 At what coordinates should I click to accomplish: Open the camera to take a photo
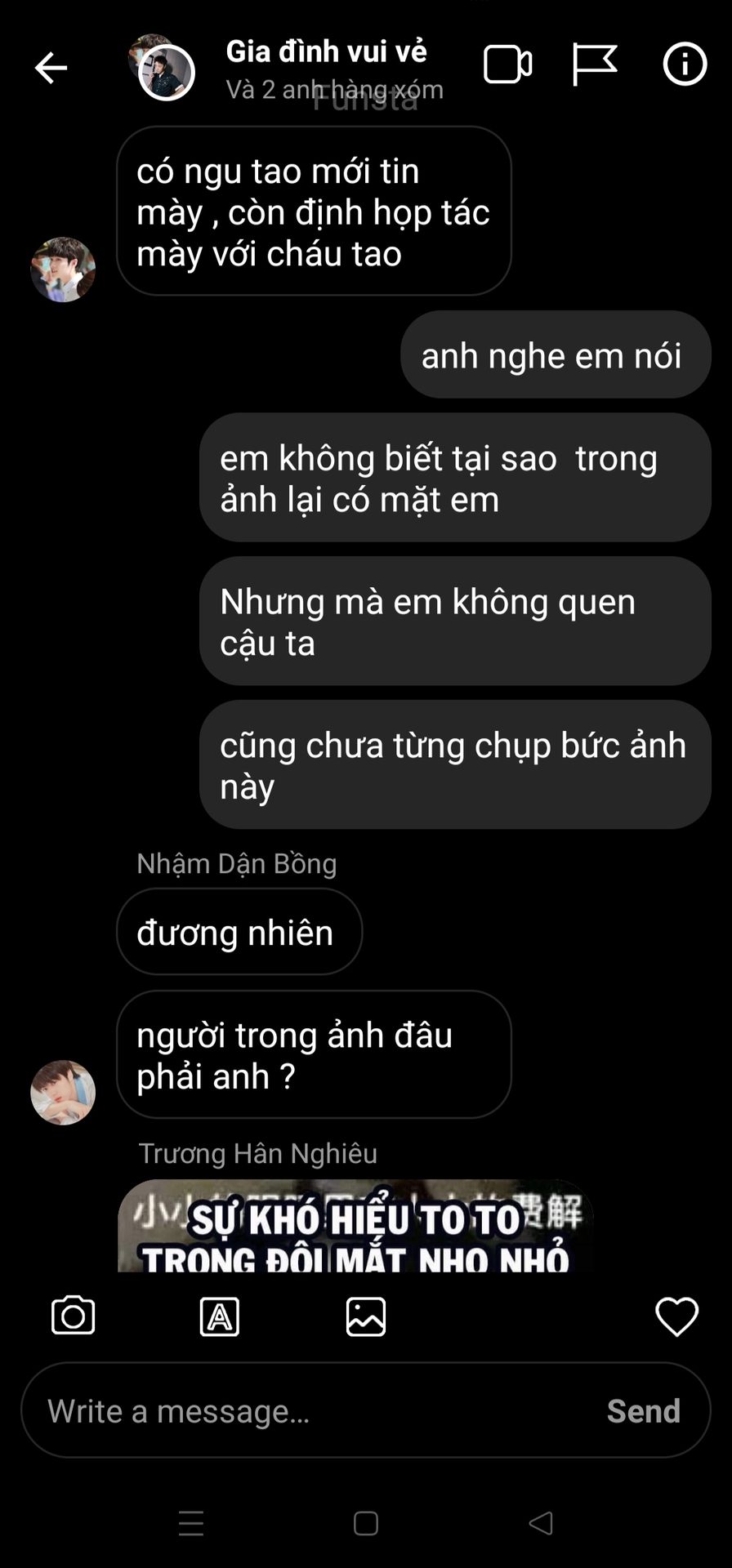(74, 1316)
